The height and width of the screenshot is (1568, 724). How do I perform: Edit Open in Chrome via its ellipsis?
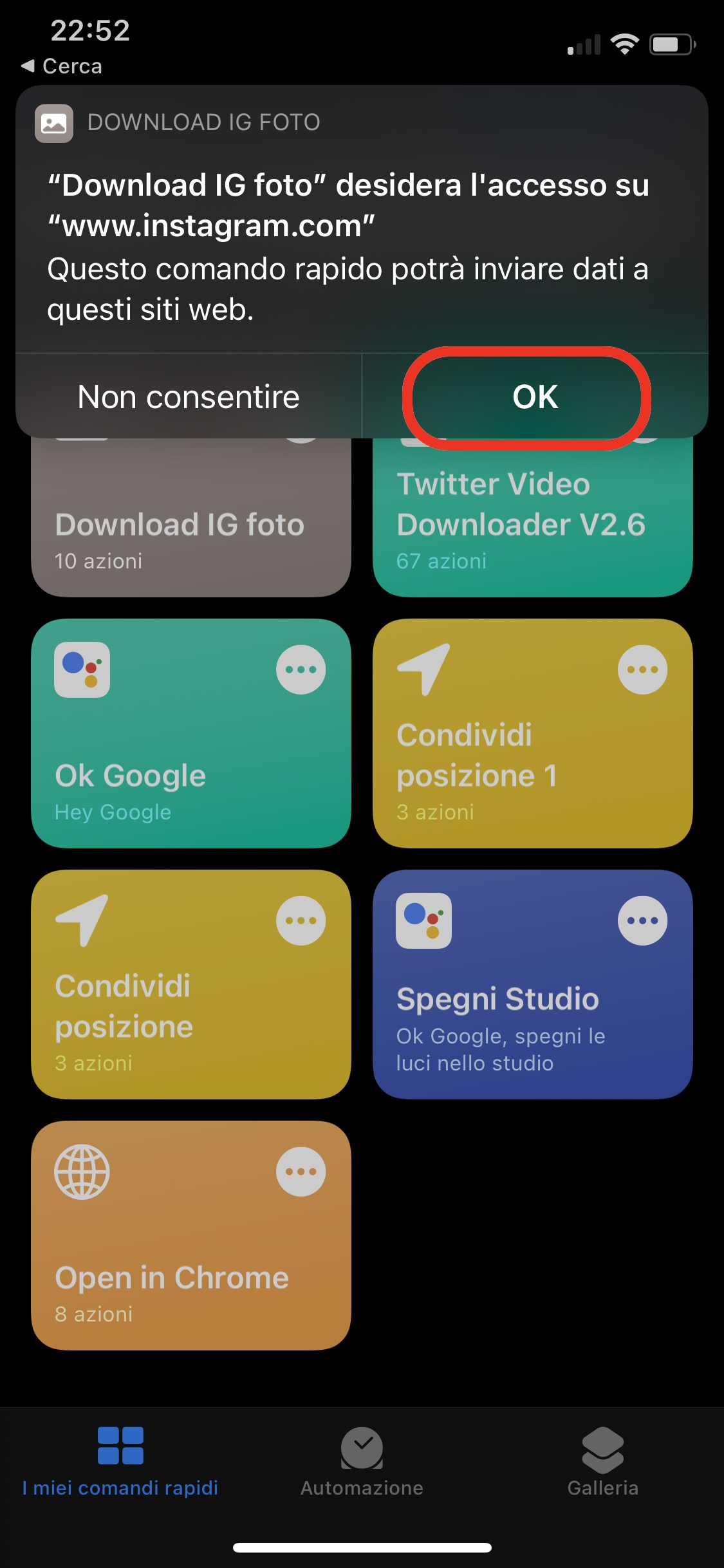[301, 1171]
